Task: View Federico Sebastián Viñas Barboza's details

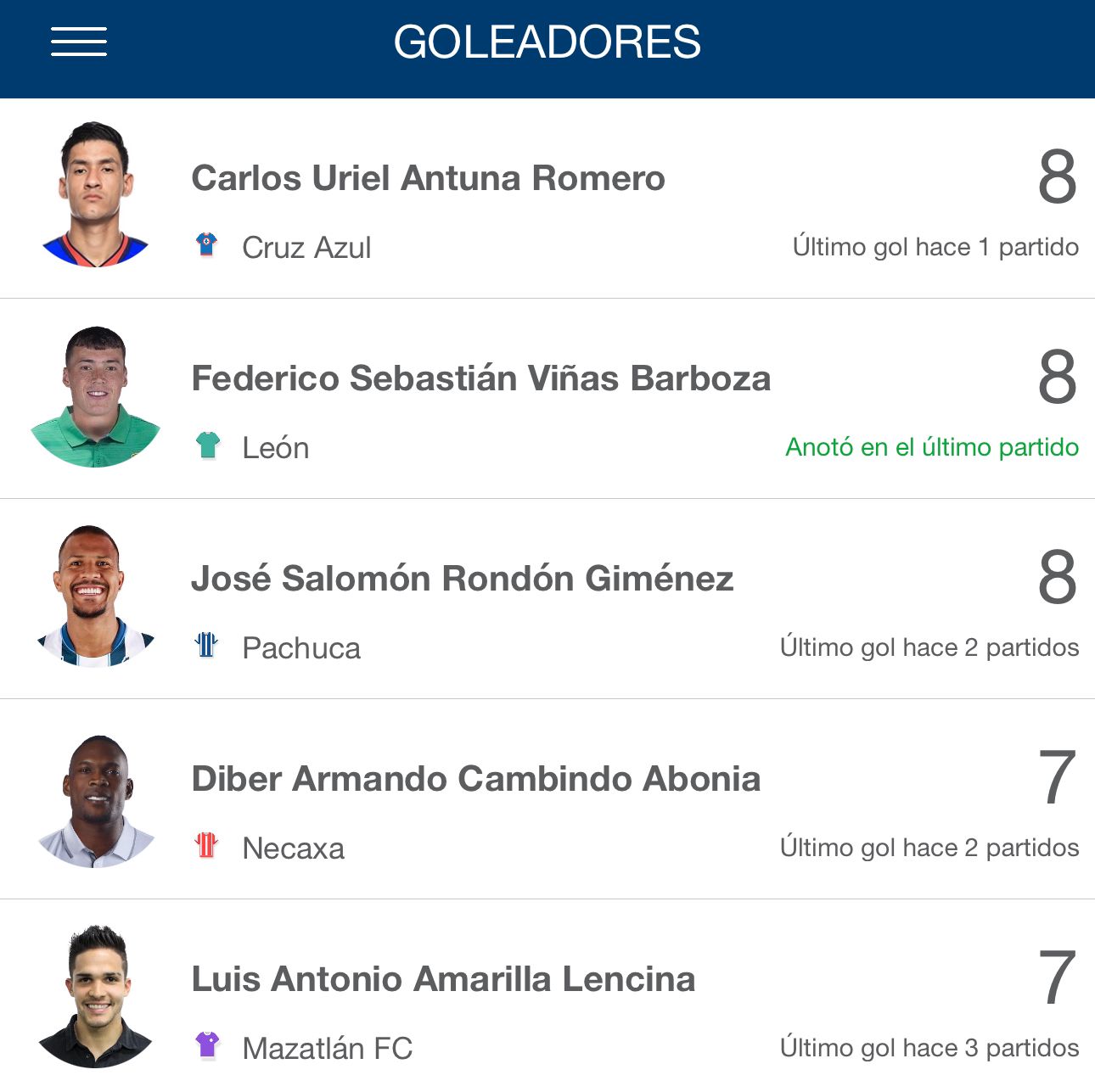Action: click(480, 379)
